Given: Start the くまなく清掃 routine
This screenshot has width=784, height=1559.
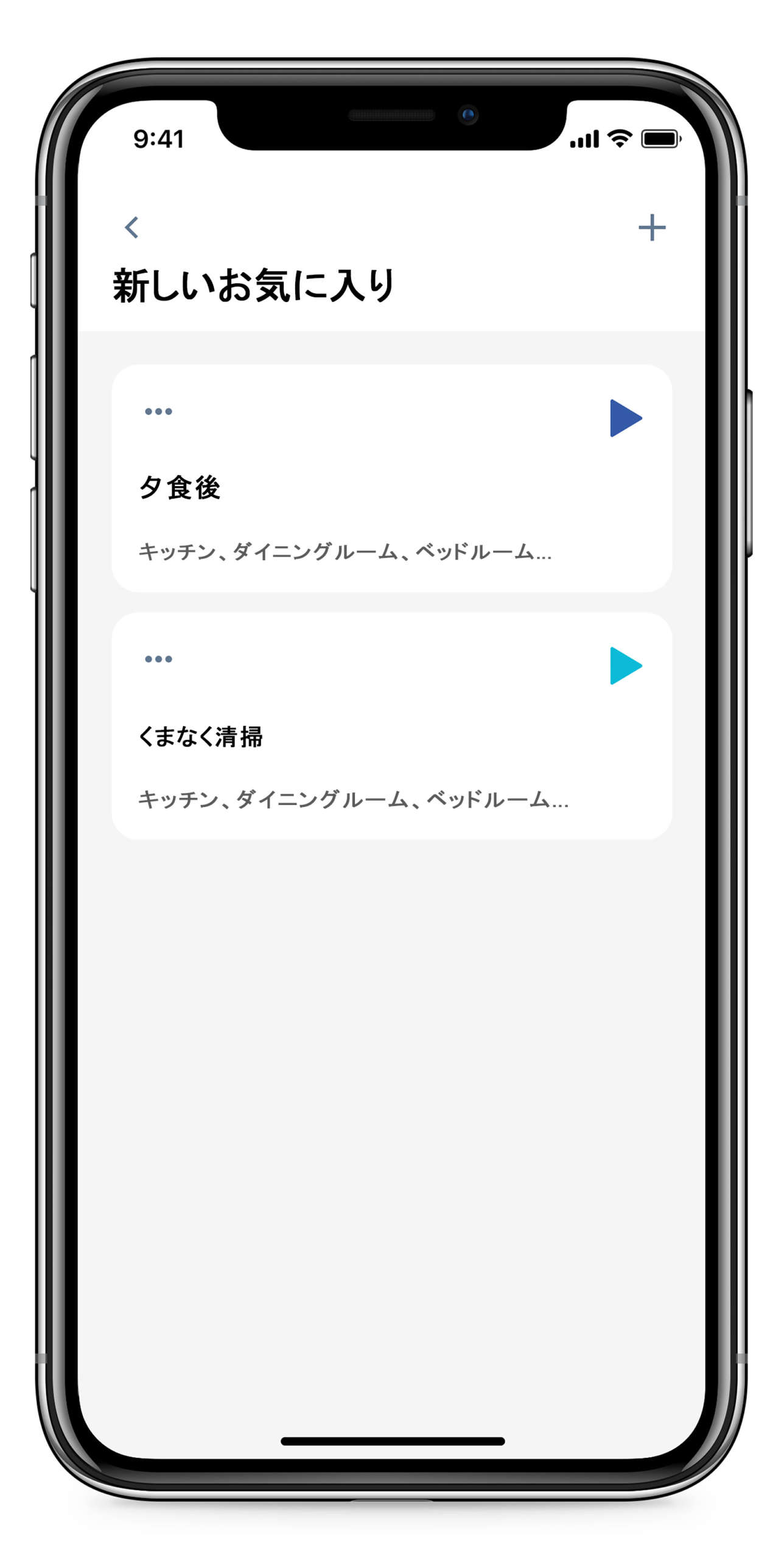Looking at the screenshot, I should tap(625, 666).
